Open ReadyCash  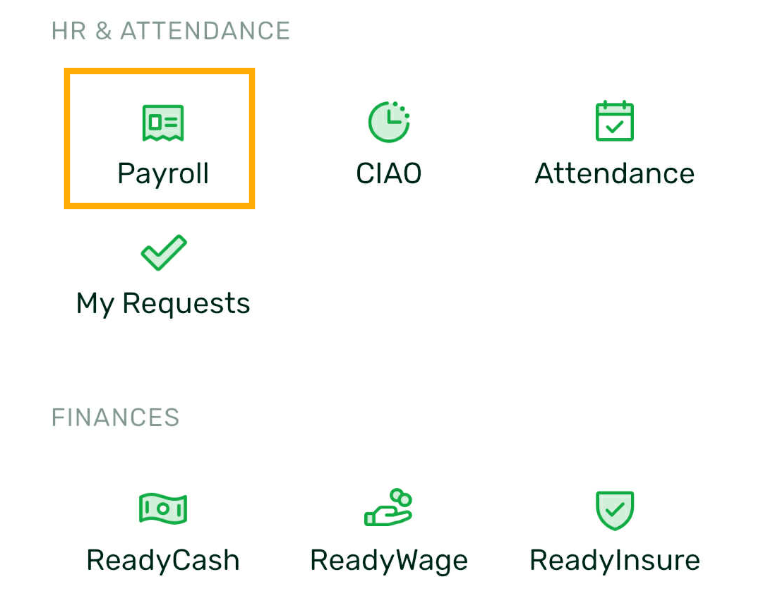pos(163,531)
